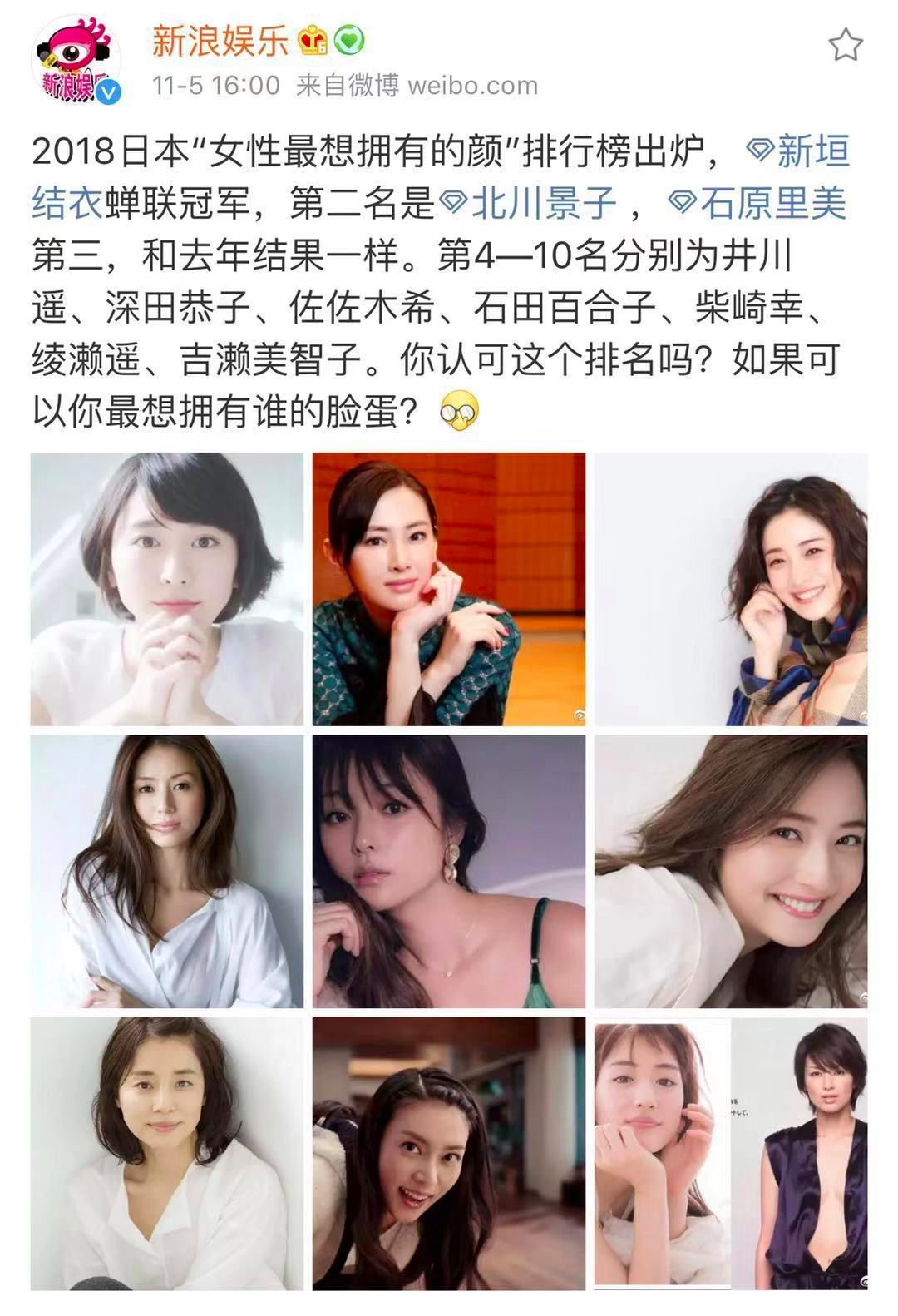View the two-person collage photo
The image size is (898, 1316).
pyautogui.click(x=730, y=1153)
